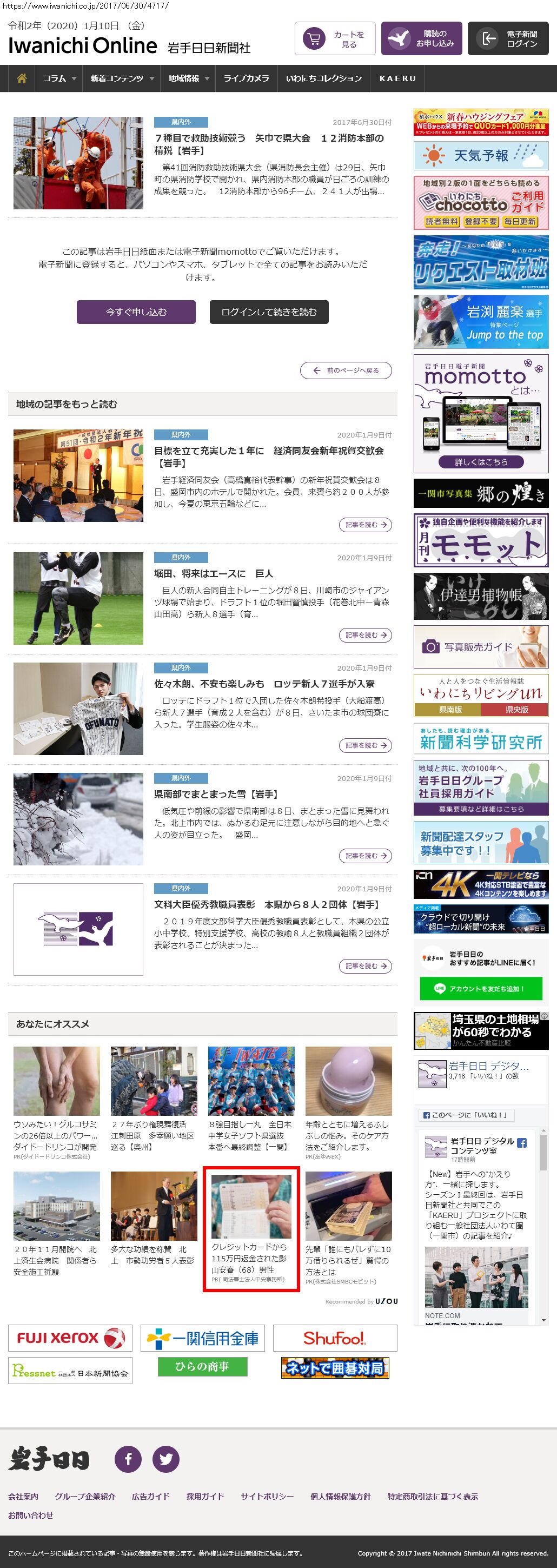
Task: Tap 今すぐ申し込む button
Action: [x=136, y=312]
